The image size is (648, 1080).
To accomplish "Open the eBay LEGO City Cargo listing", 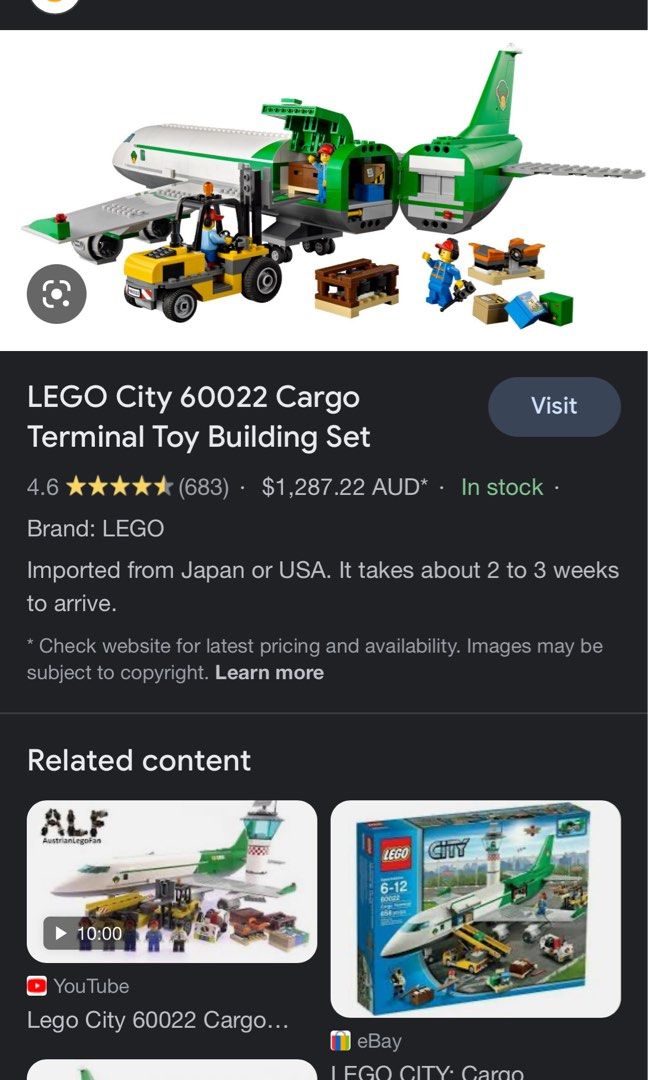I will pos(475,909).
